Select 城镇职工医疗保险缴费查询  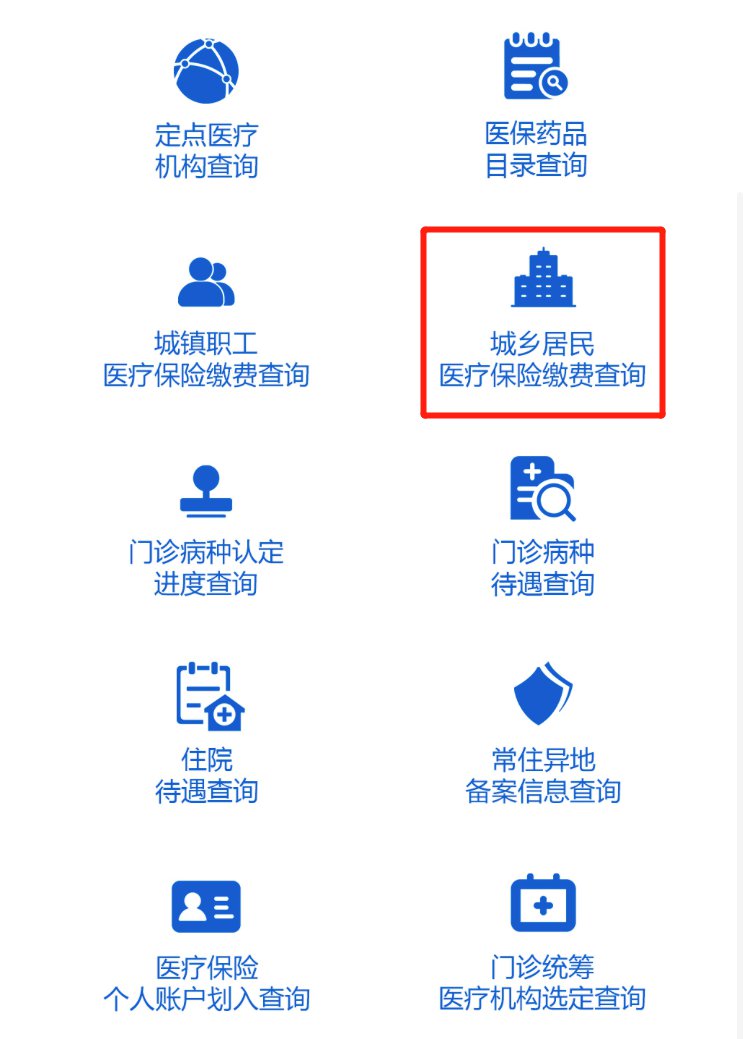click(206, 322)
